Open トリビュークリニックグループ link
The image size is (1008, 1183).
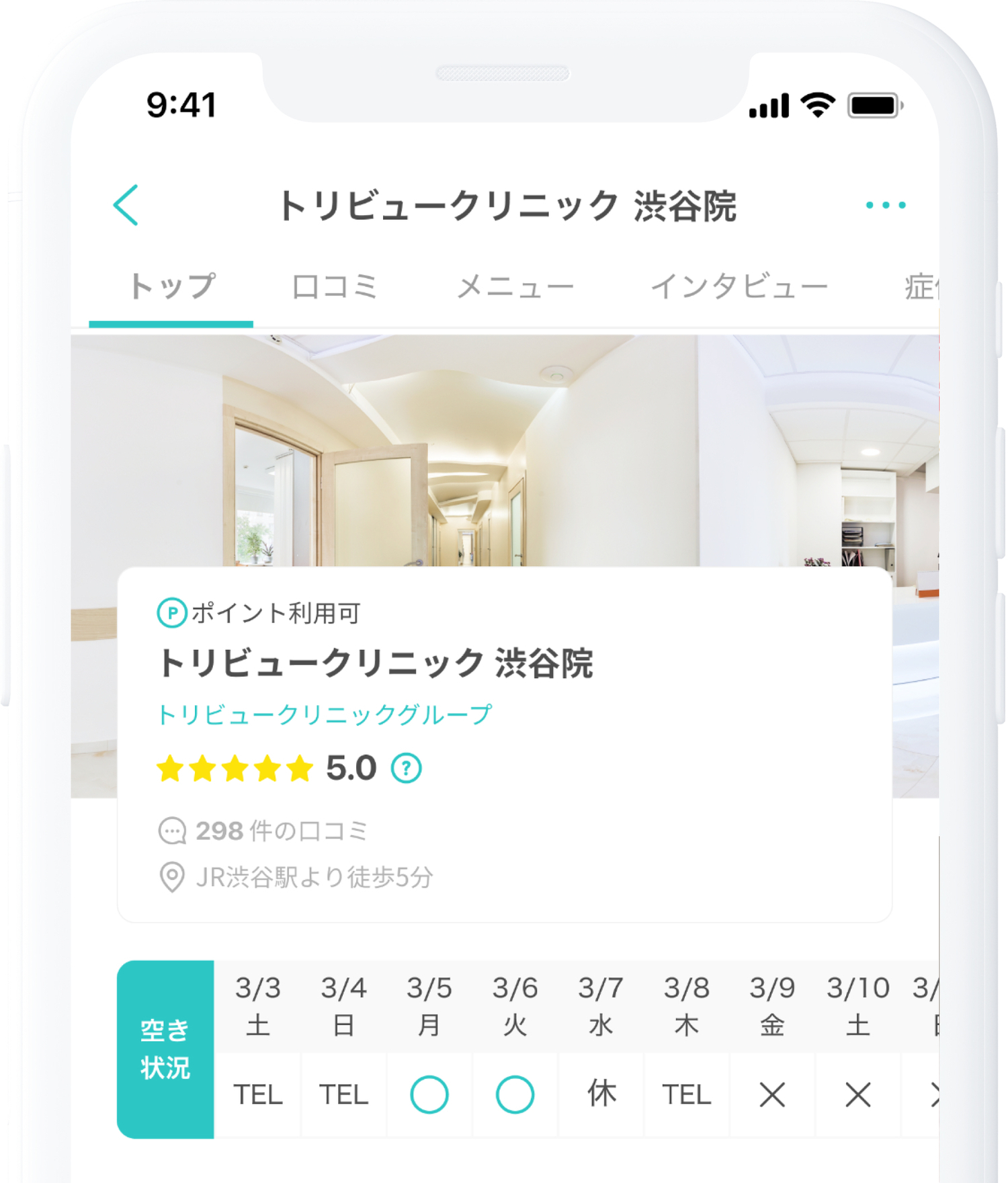point(325,714)
